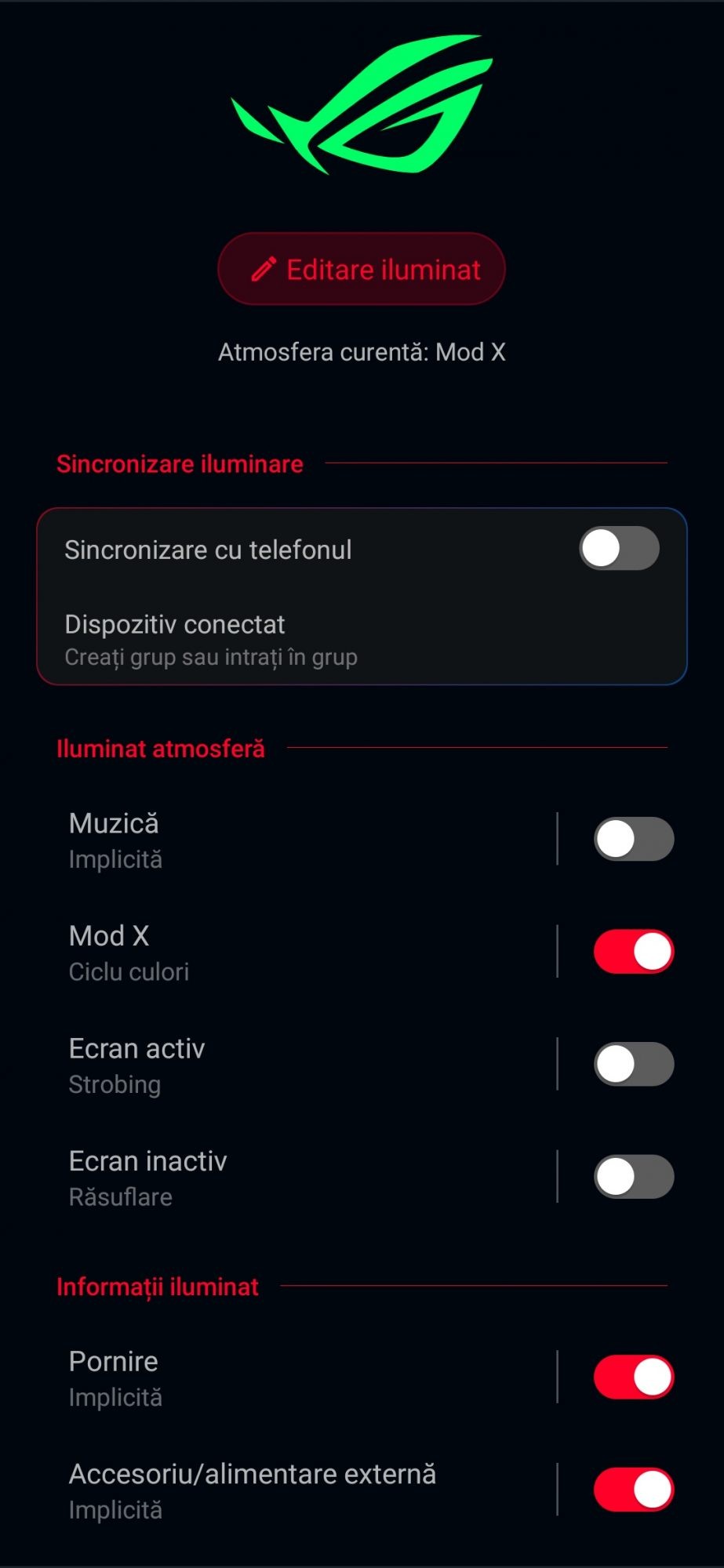Image resolution: width=724 pixels, height=1568 pixels.
Task: Tap the Editare iluminat button
Action: pyautogui.click(x=362, y=269)
